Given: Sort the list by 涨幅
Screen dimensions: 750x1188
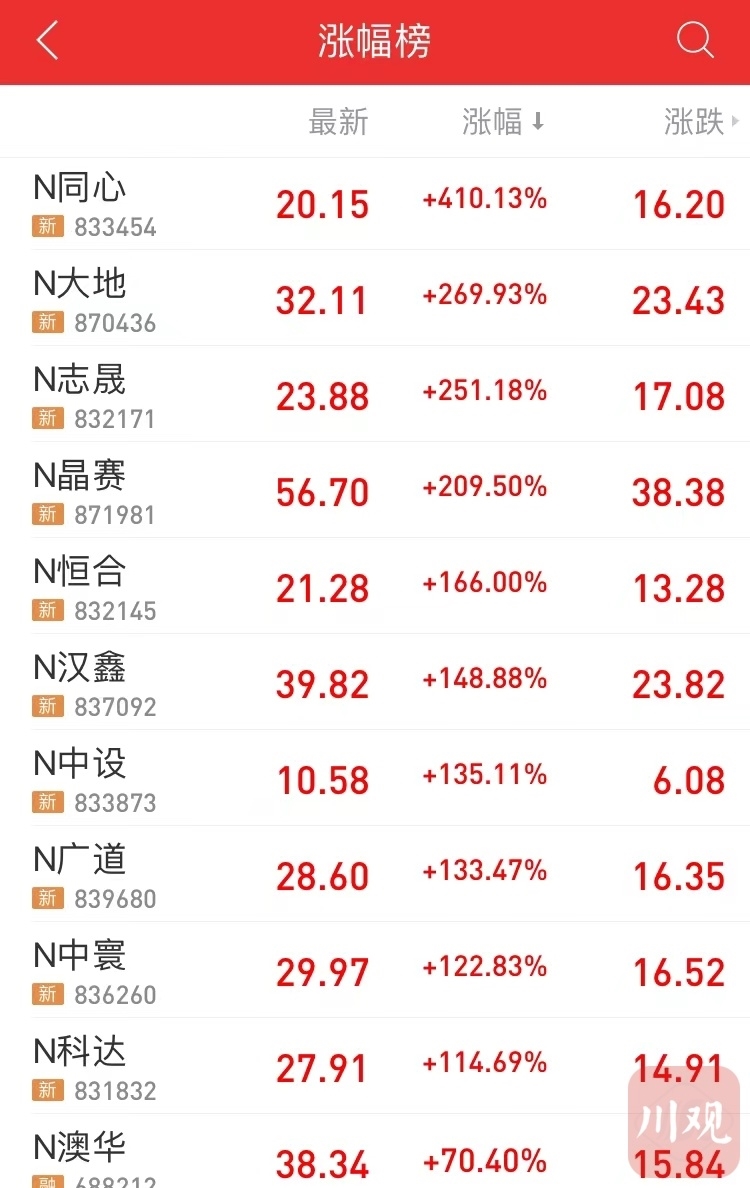Looking at the screenshot, I should tap(502, 122).
